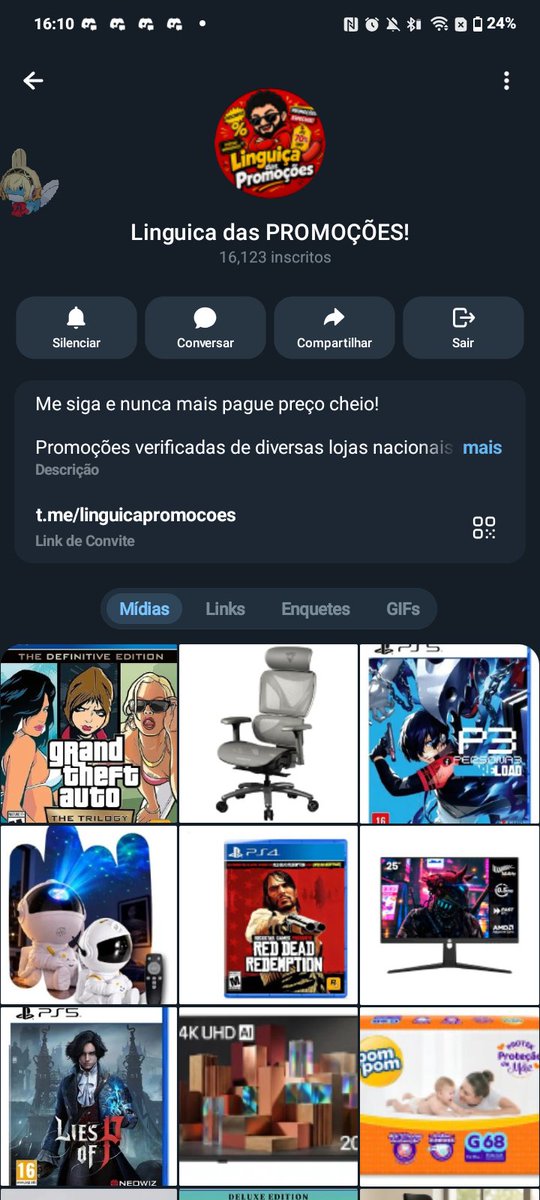Switch to the Enquetes tab
This screenshot has height=1200, width=540.
(315, 608)
